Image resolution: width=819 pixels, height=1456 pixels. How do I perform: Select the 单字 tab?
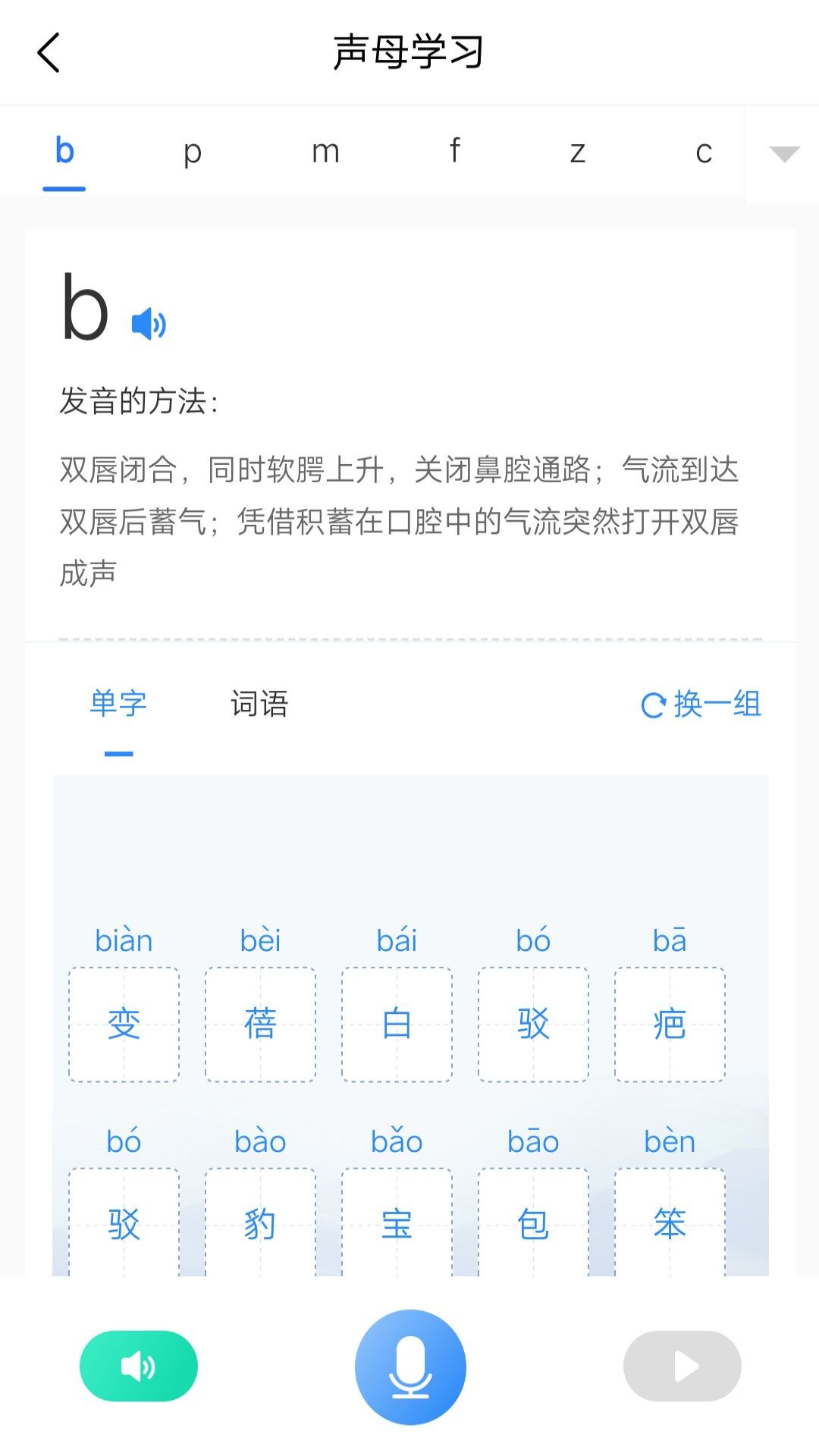click(x=118, y=704)
